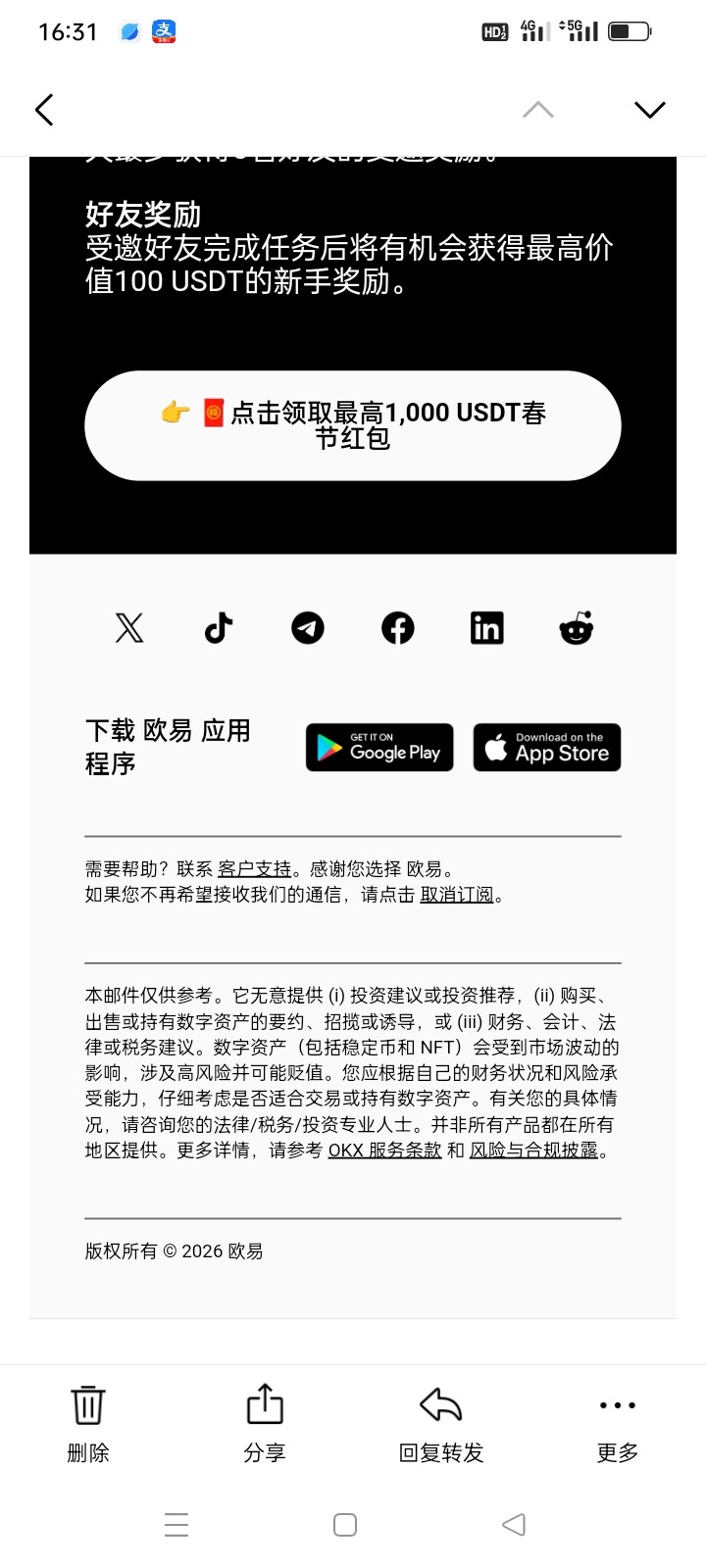Jump to the previous email
The image size is (706, 1568).
click(537, 110)
